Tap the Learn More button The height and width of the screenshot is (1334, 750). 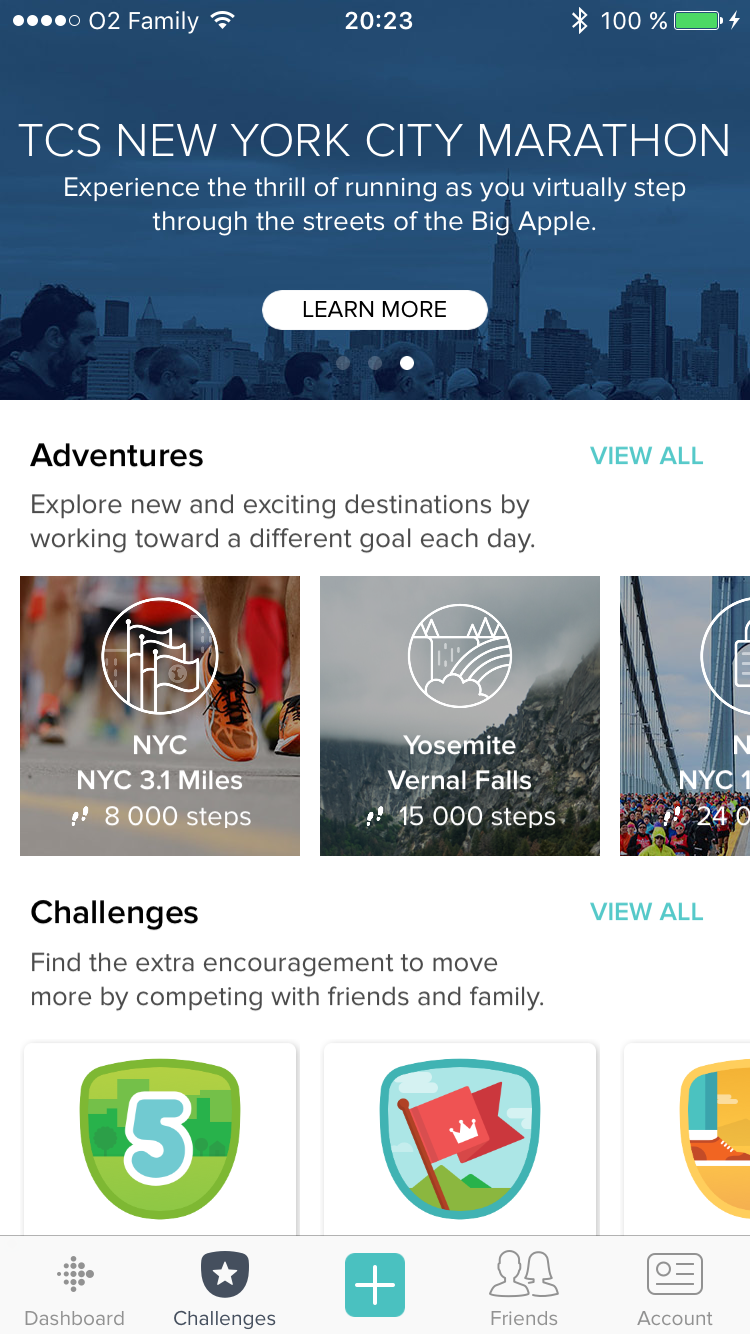(x=374, y=310)
